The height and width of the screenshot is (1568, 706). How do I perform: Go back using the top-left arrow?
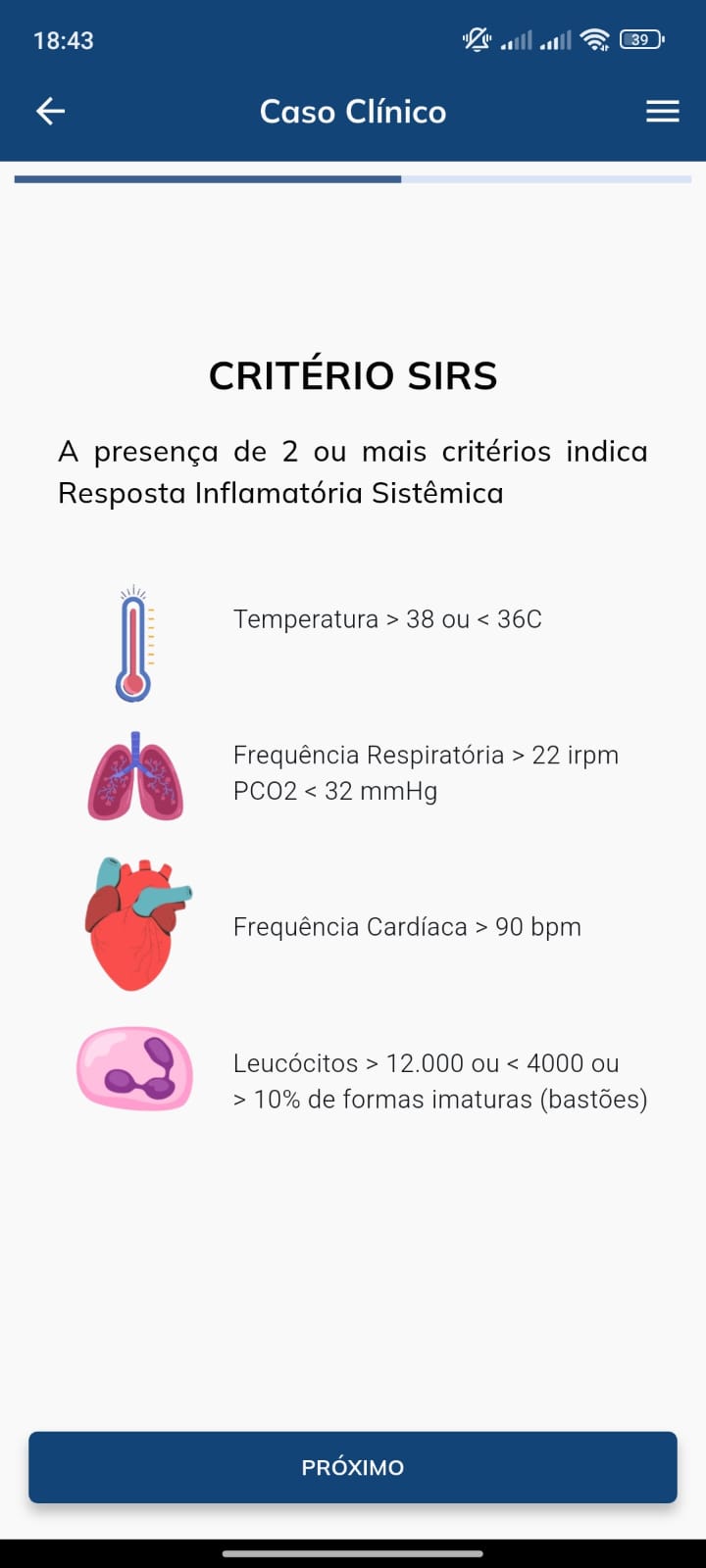point(51,112)
